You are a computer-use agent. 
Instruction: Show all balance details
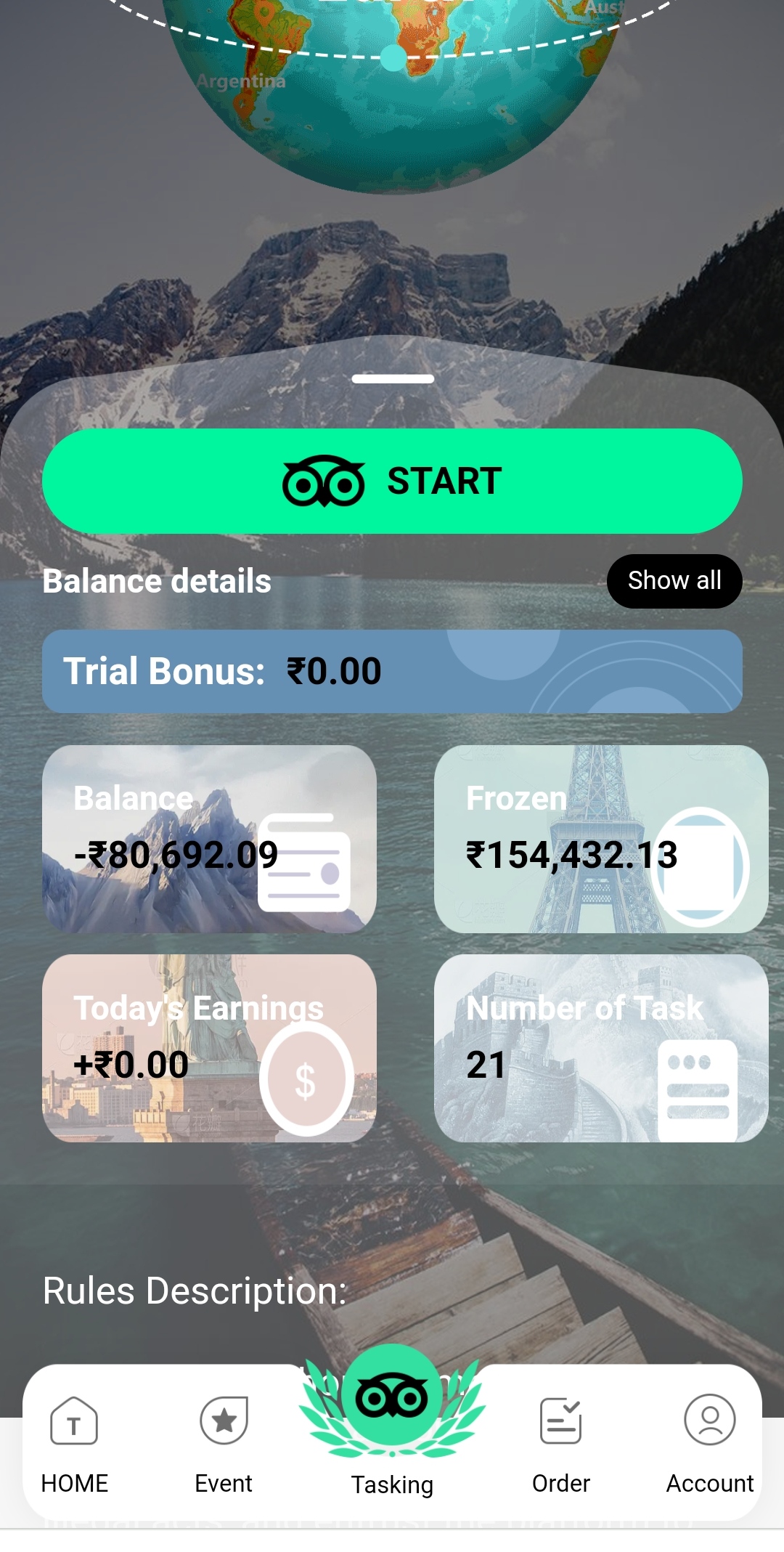pos(674,581)
